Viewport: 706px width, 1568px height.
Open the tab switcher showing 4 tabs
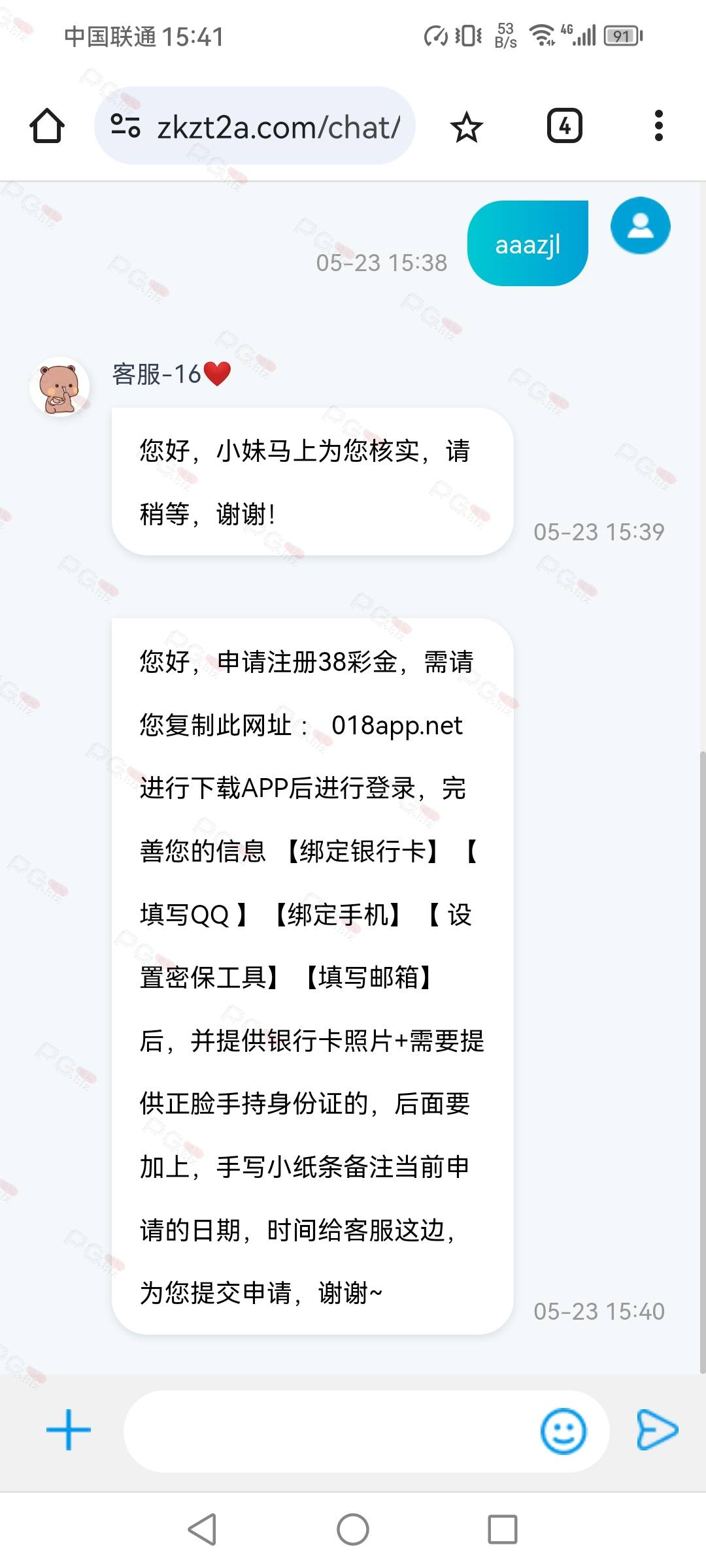click(x=564, y=126)
